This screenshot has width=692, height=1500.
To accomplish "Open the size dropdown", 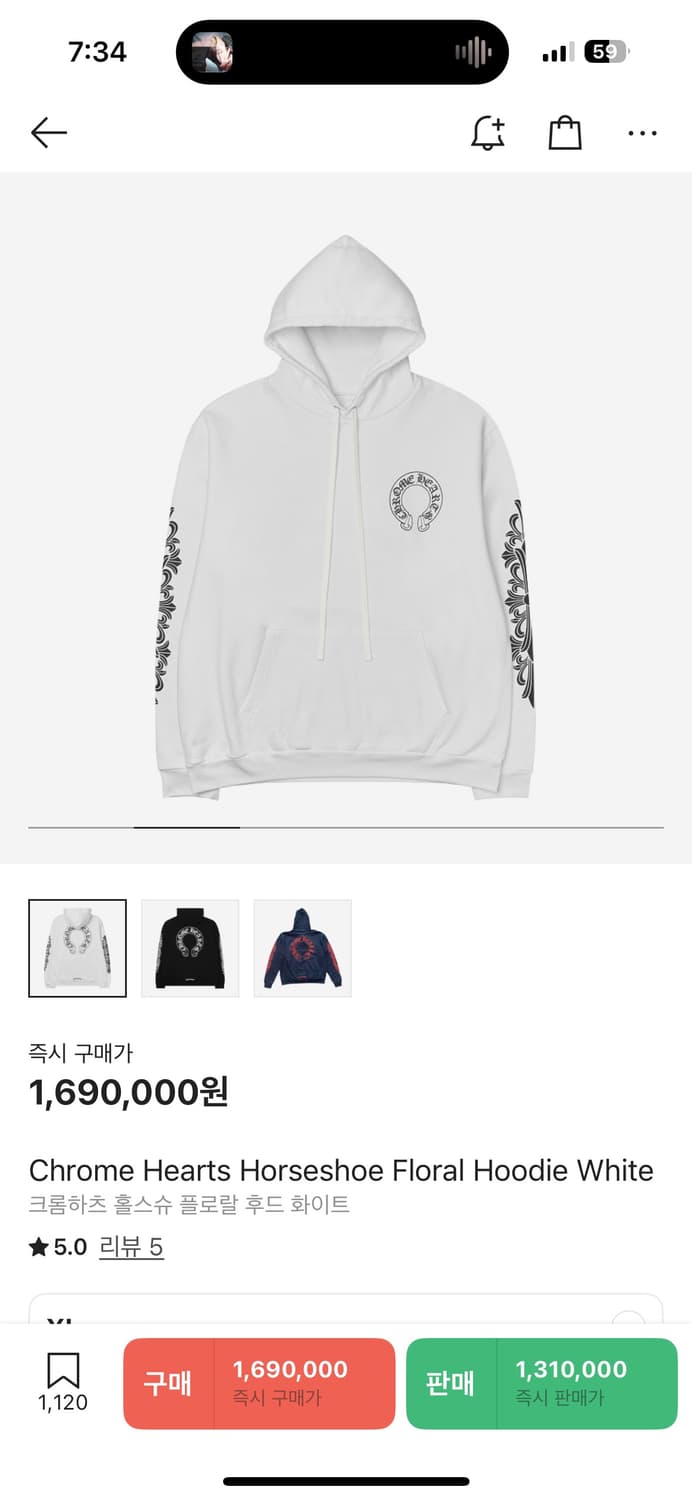I will click(345, 1312).
